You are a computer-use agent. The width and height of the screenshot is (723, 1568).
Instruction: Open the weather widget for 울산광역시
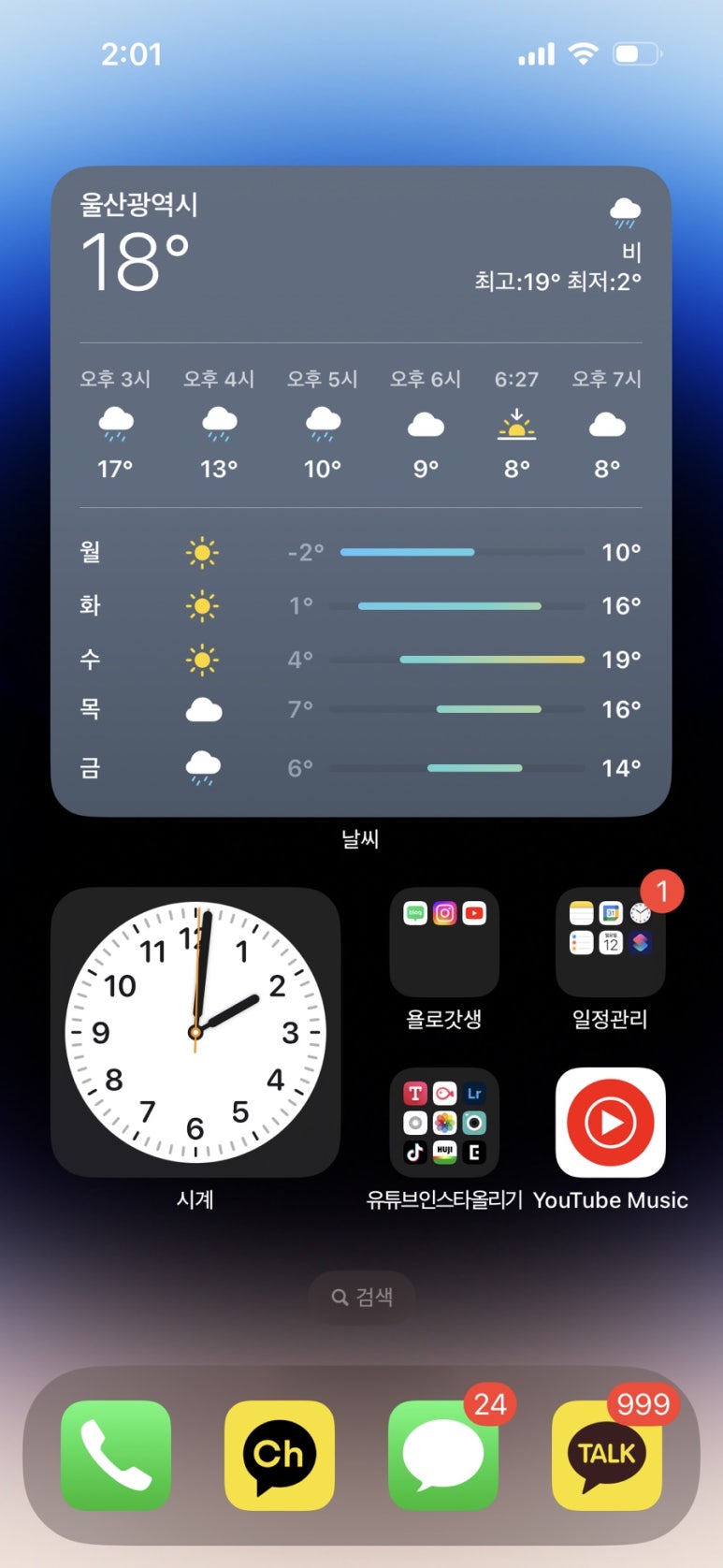tap(361, 490)
